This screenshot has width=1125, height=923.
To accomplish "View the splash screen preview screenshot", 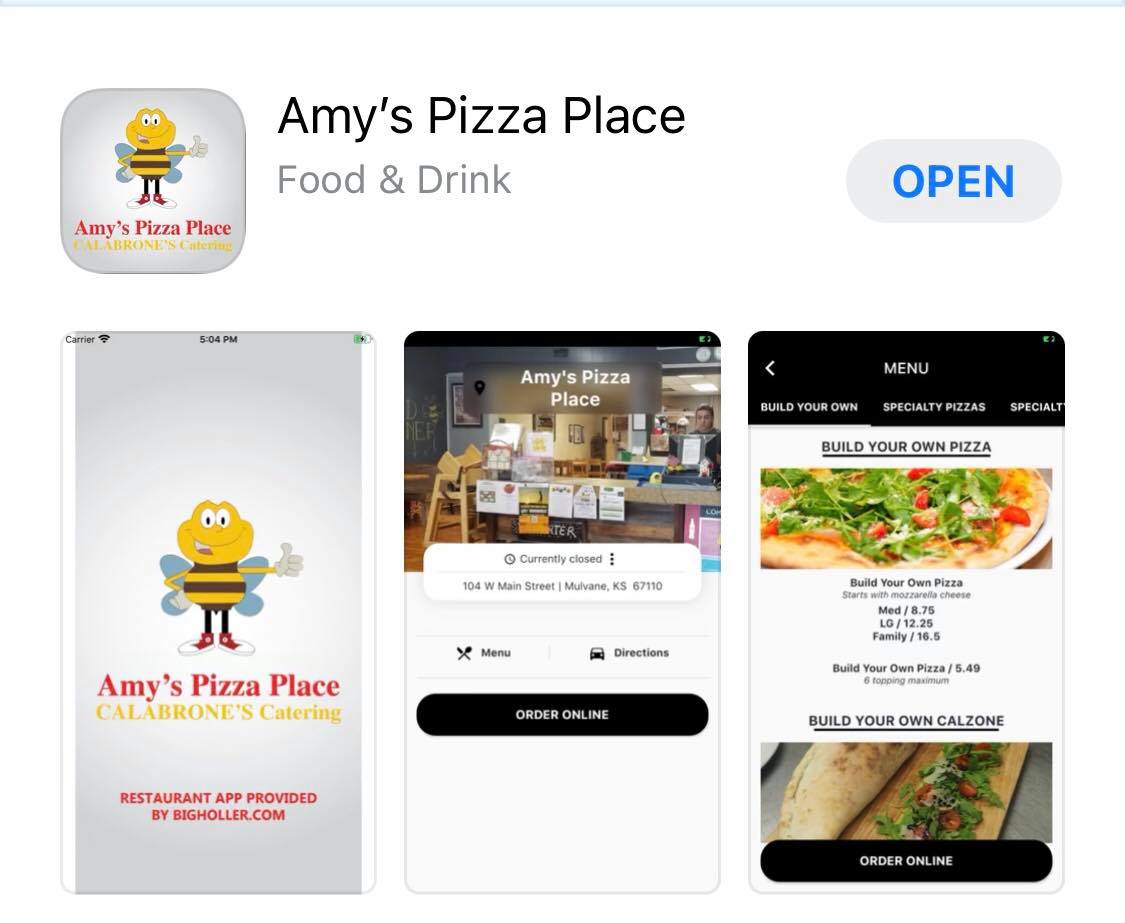I will coord(218,612).
